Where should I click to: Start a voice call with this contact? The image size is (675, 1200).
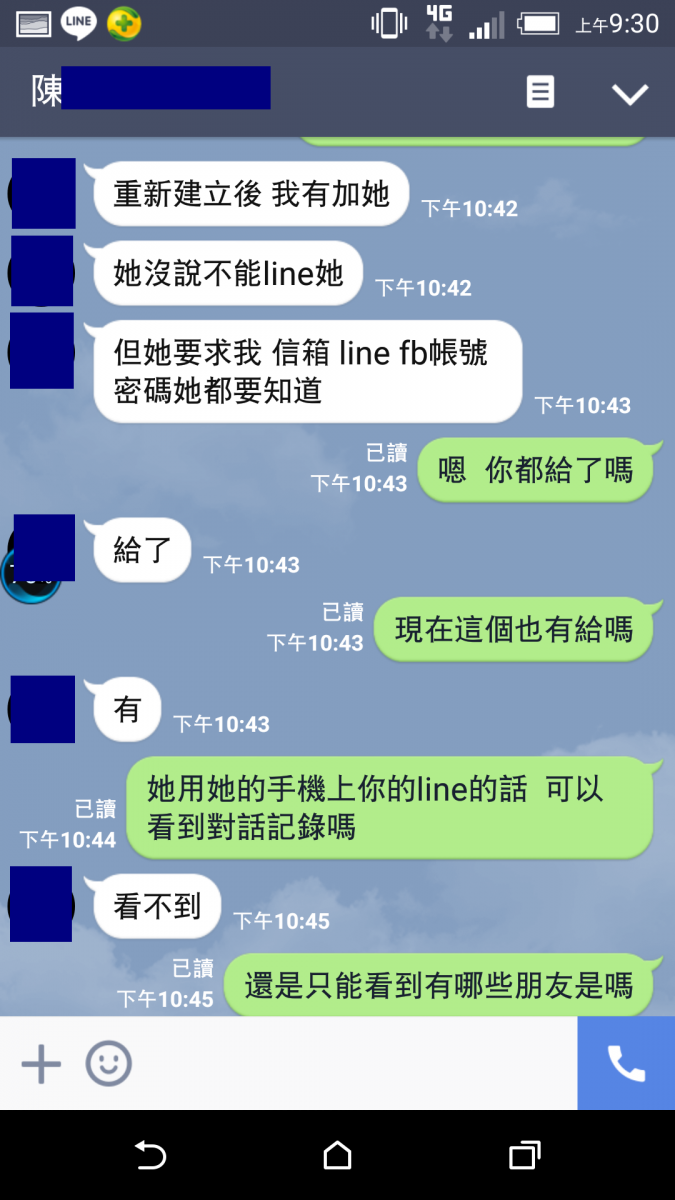[626, 1063]
